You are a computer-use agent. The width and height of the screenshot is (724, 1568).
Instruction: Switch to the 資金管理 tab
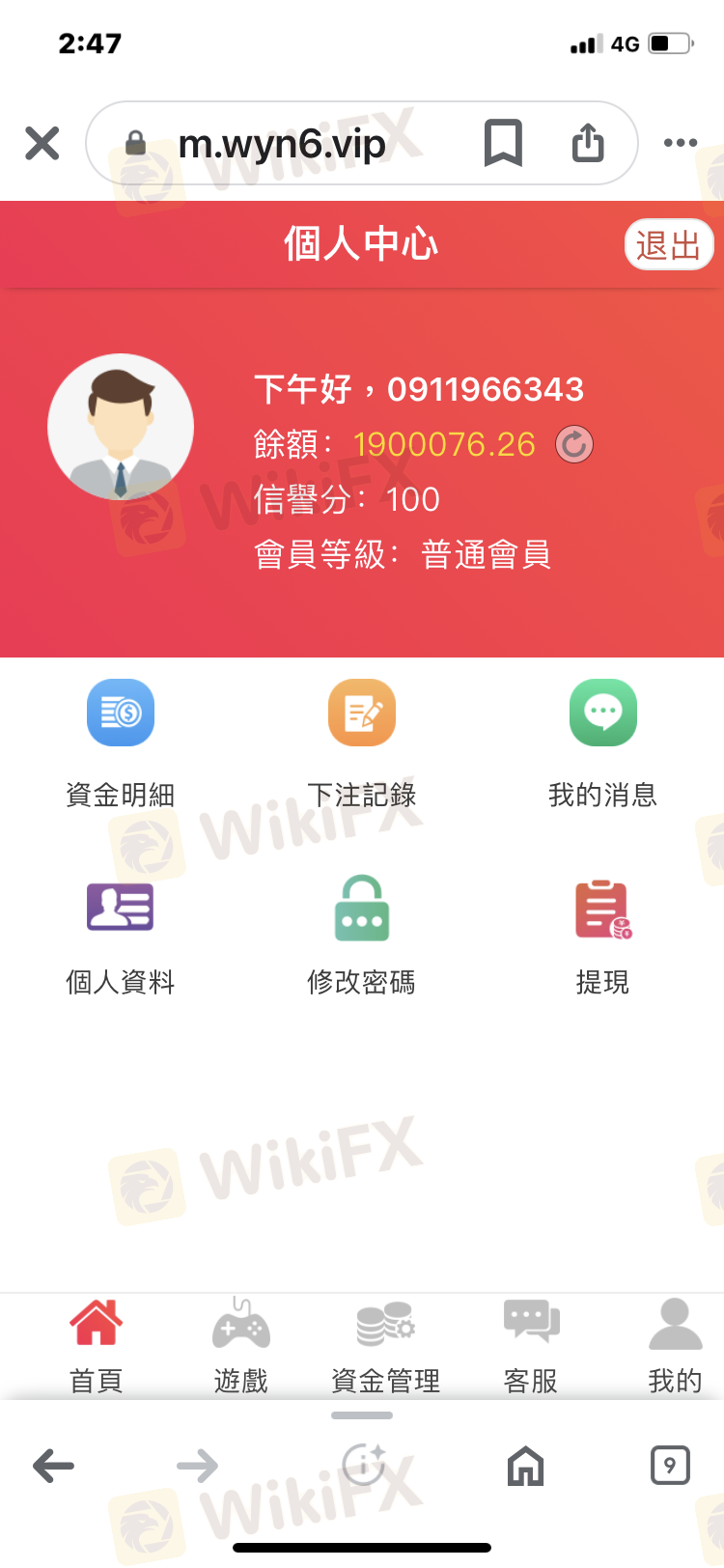386,1346
